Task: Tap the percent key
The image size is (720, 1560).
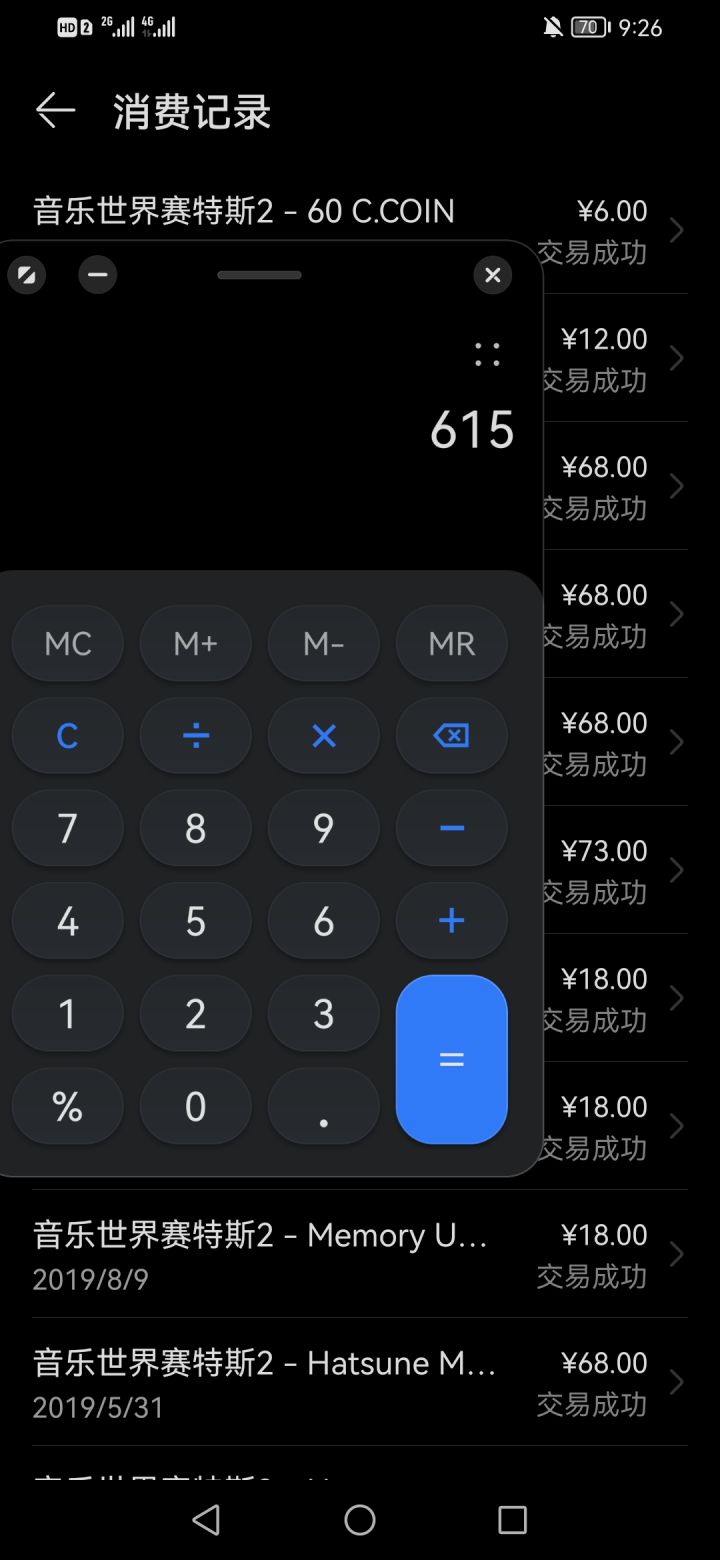Action: 68,1106
